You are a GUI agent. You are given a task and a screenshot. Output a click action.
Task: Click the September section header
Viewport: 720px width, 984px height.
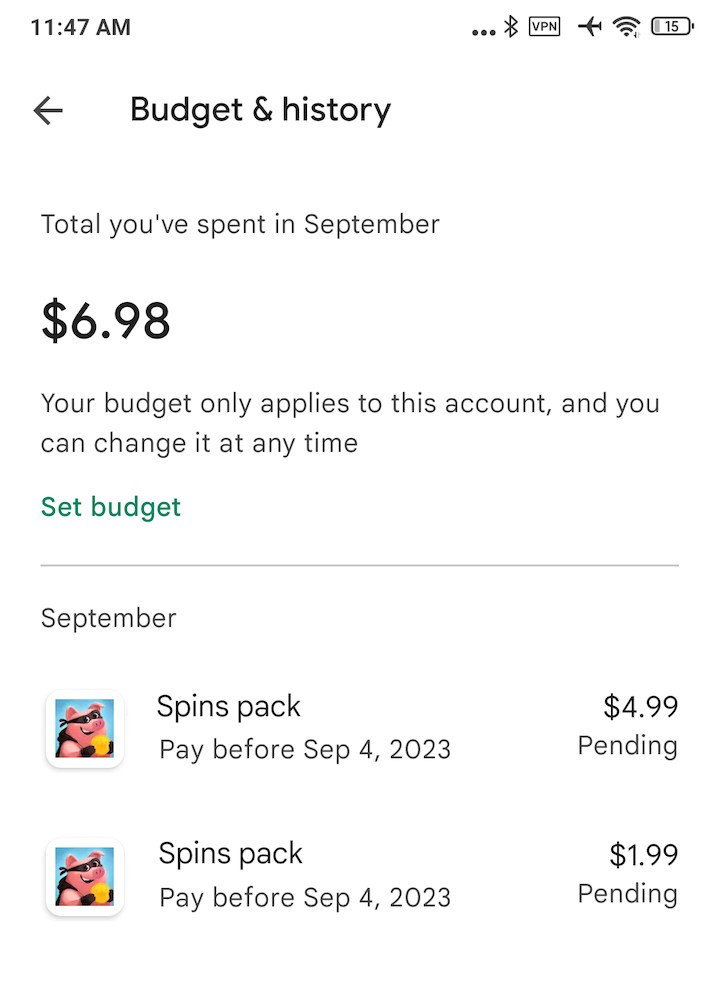pos(108,618)
